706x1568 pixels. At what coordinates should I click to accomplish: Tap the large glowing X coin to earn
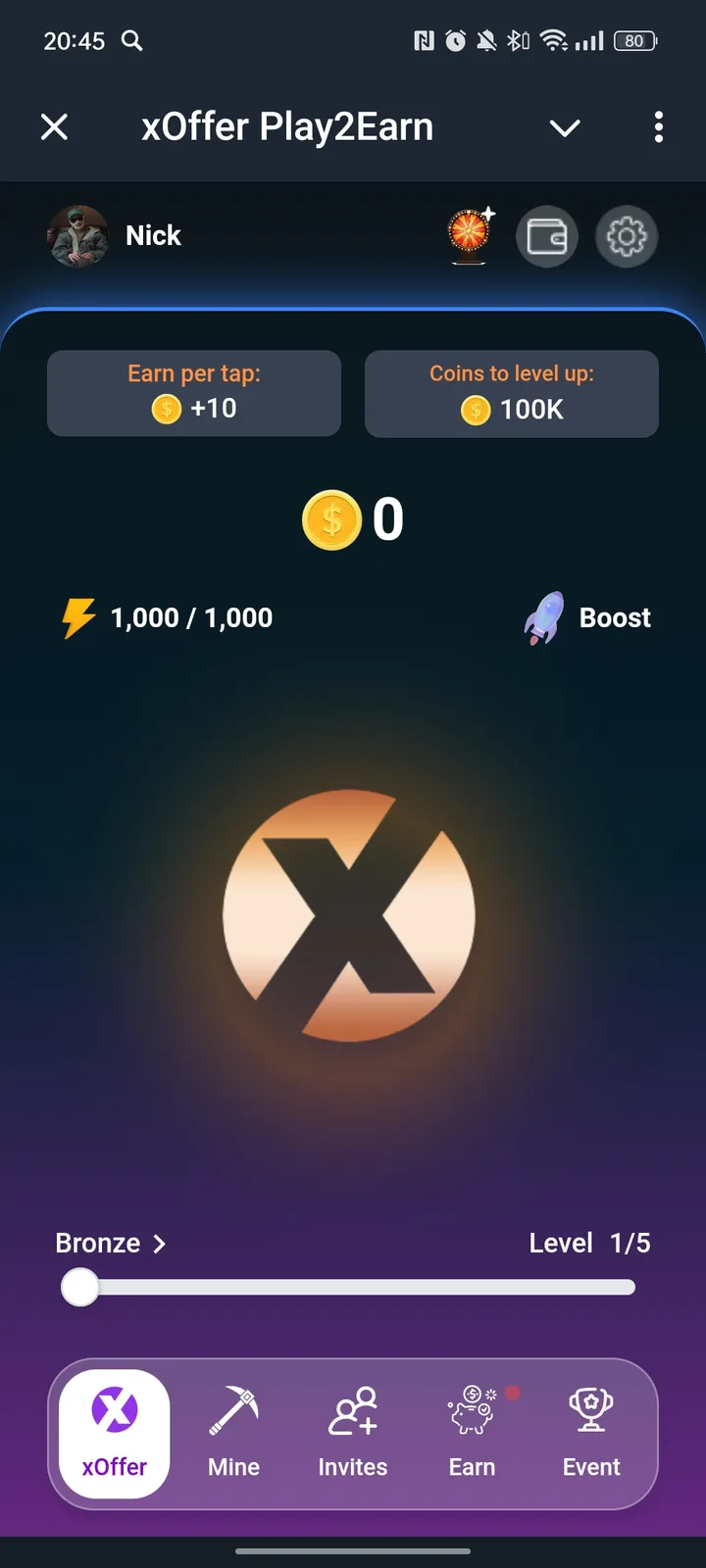click(350, 916)
